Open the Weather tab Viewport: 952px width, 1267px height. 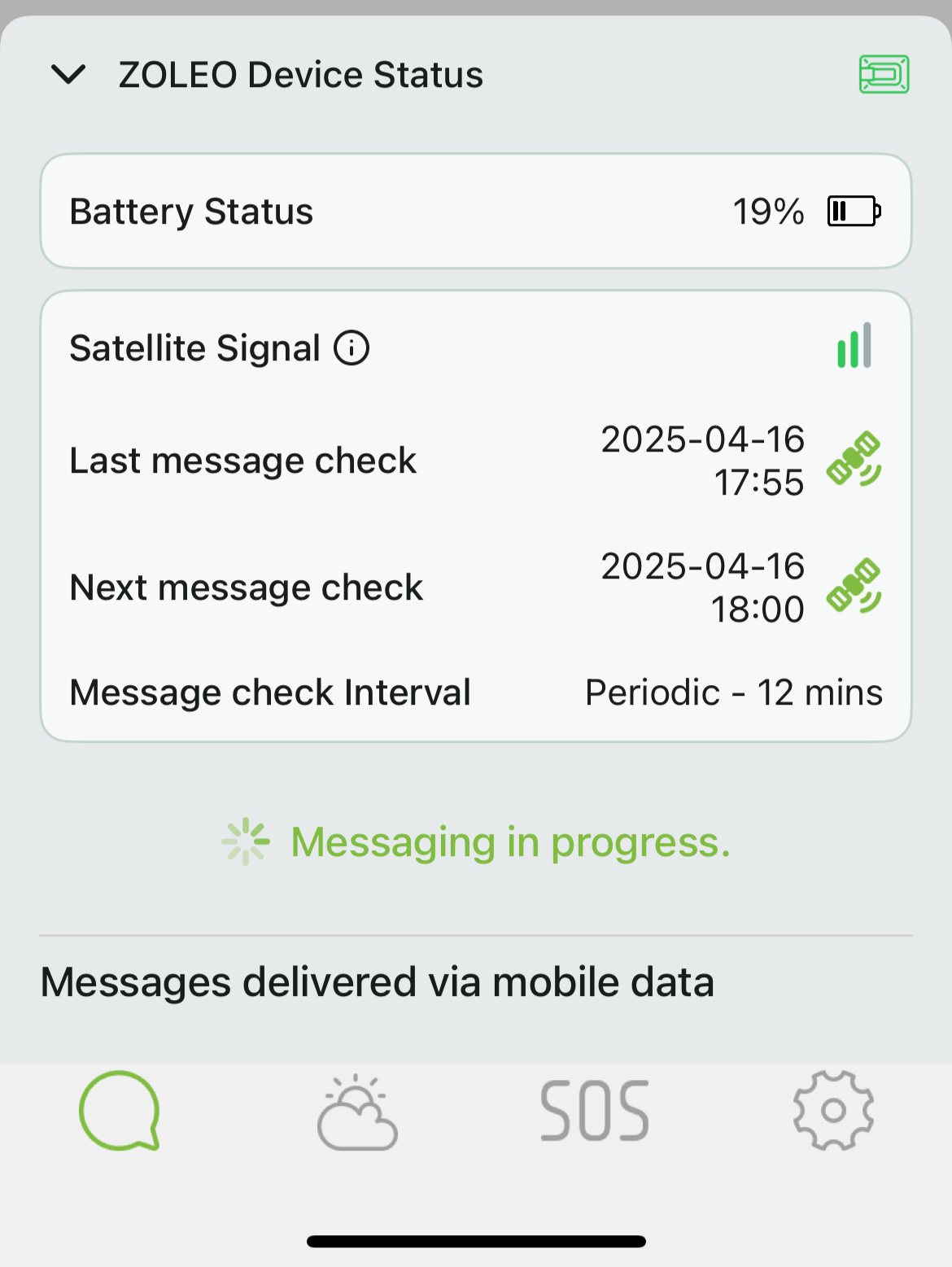coord(357,1112)
